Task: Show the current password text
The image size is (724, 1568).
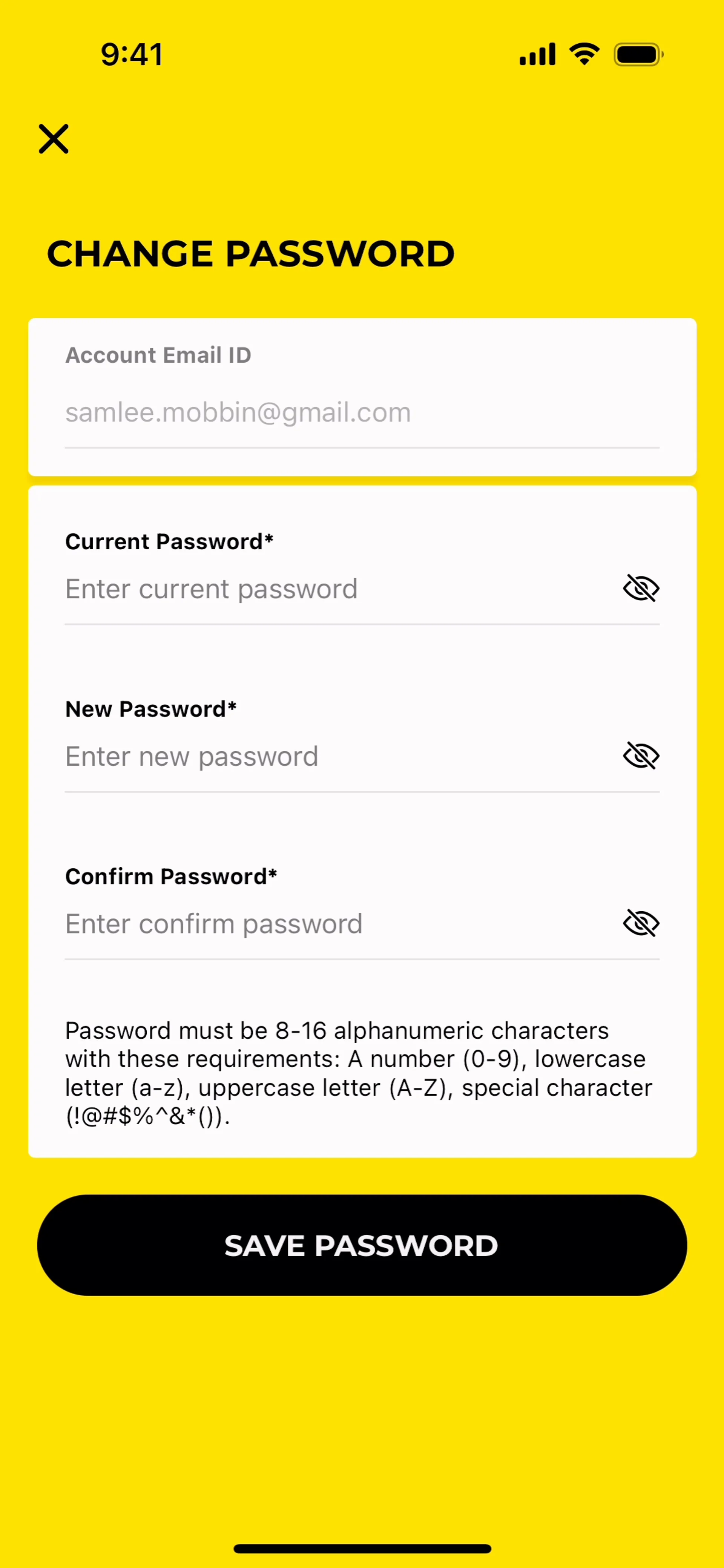Action: point(641,589)
